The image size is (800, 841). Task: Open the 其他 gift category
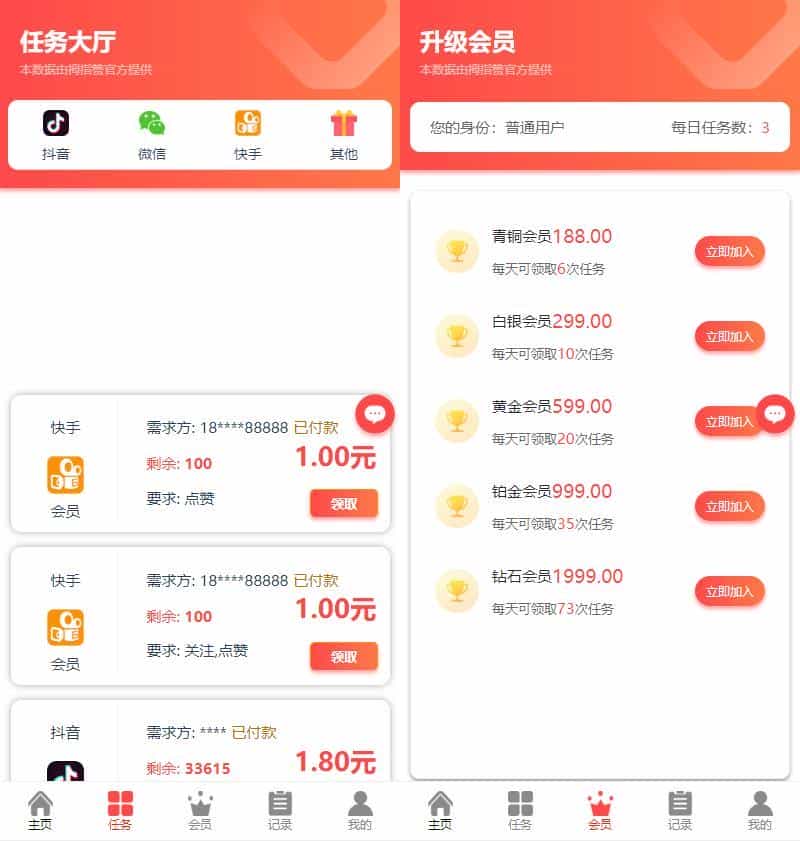(344, 134)
